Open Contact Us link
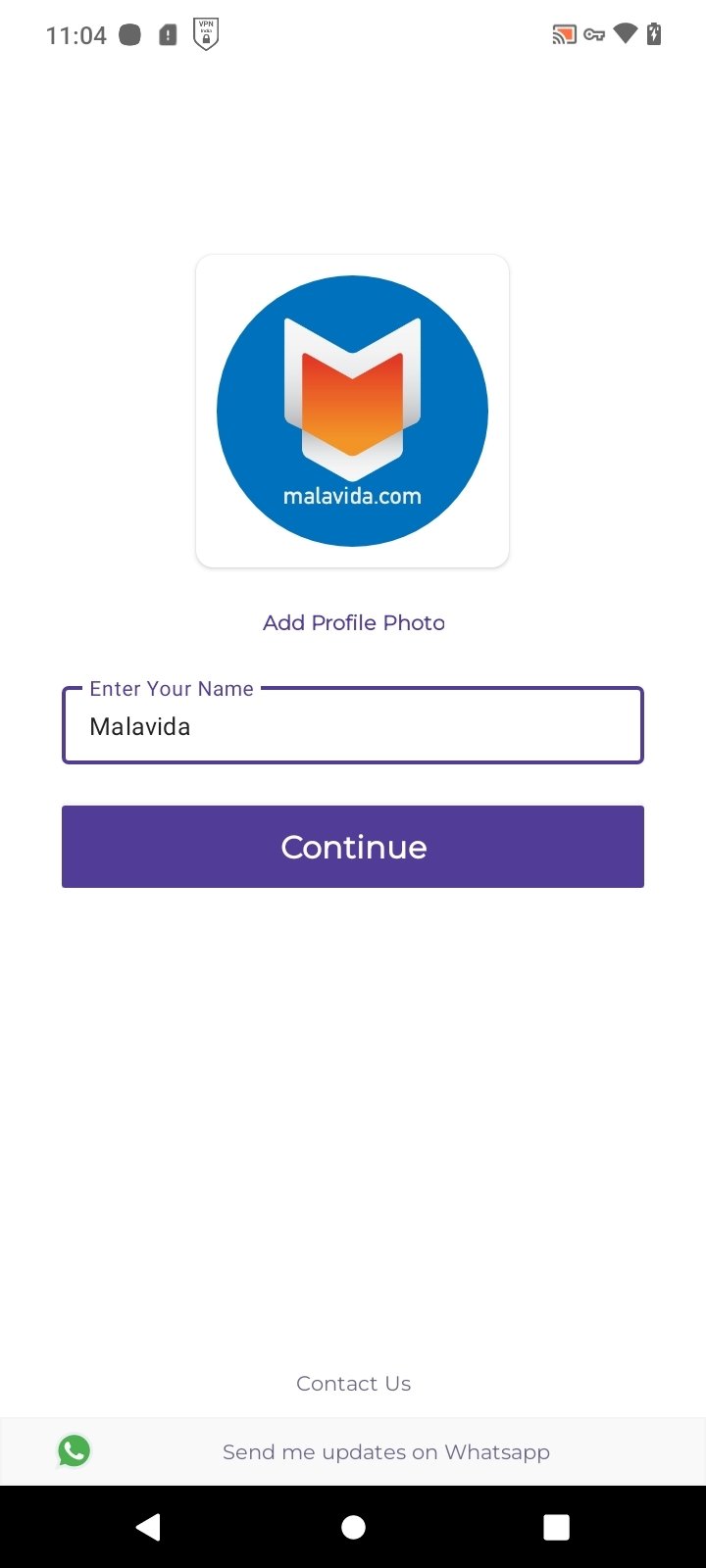The image size is (706, 1568). (353, 1383)
